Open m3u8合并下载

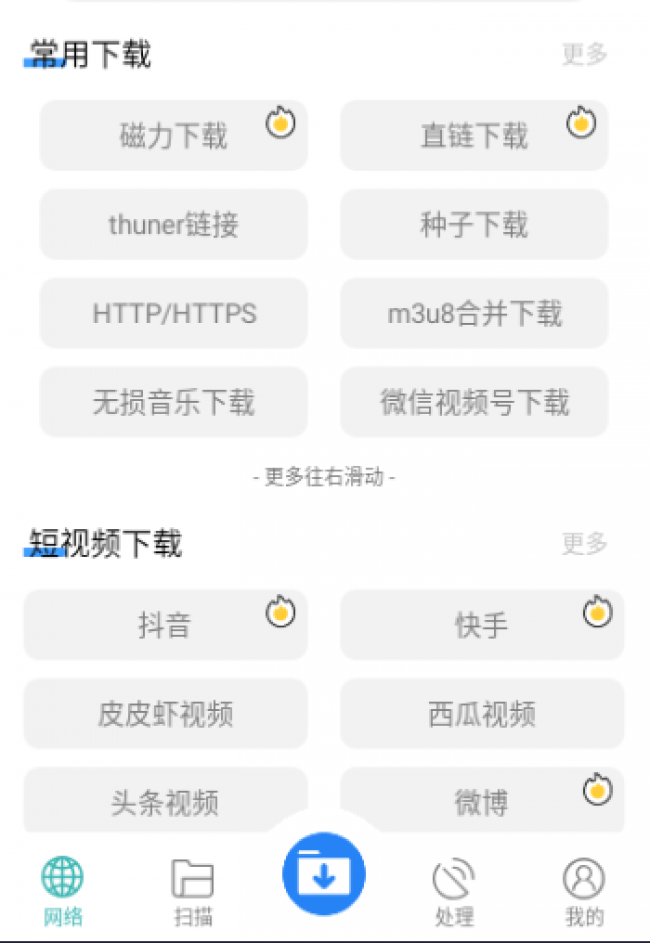coord(474,314)
